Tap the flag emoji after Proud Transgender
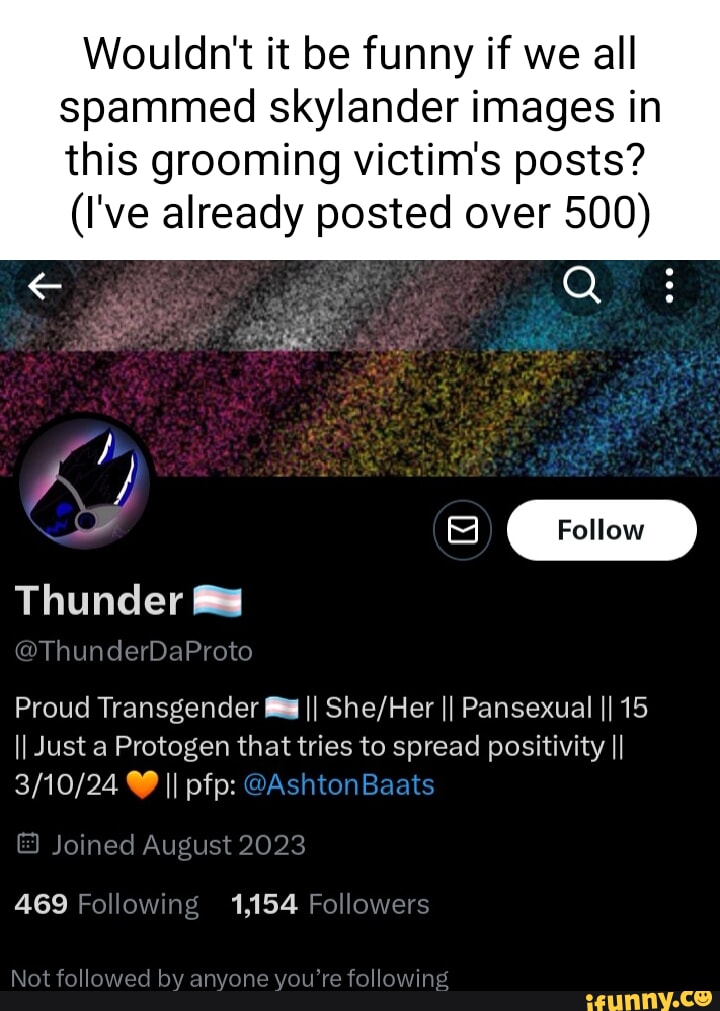This screenshot has width=720, height=1011. (284, 707)
